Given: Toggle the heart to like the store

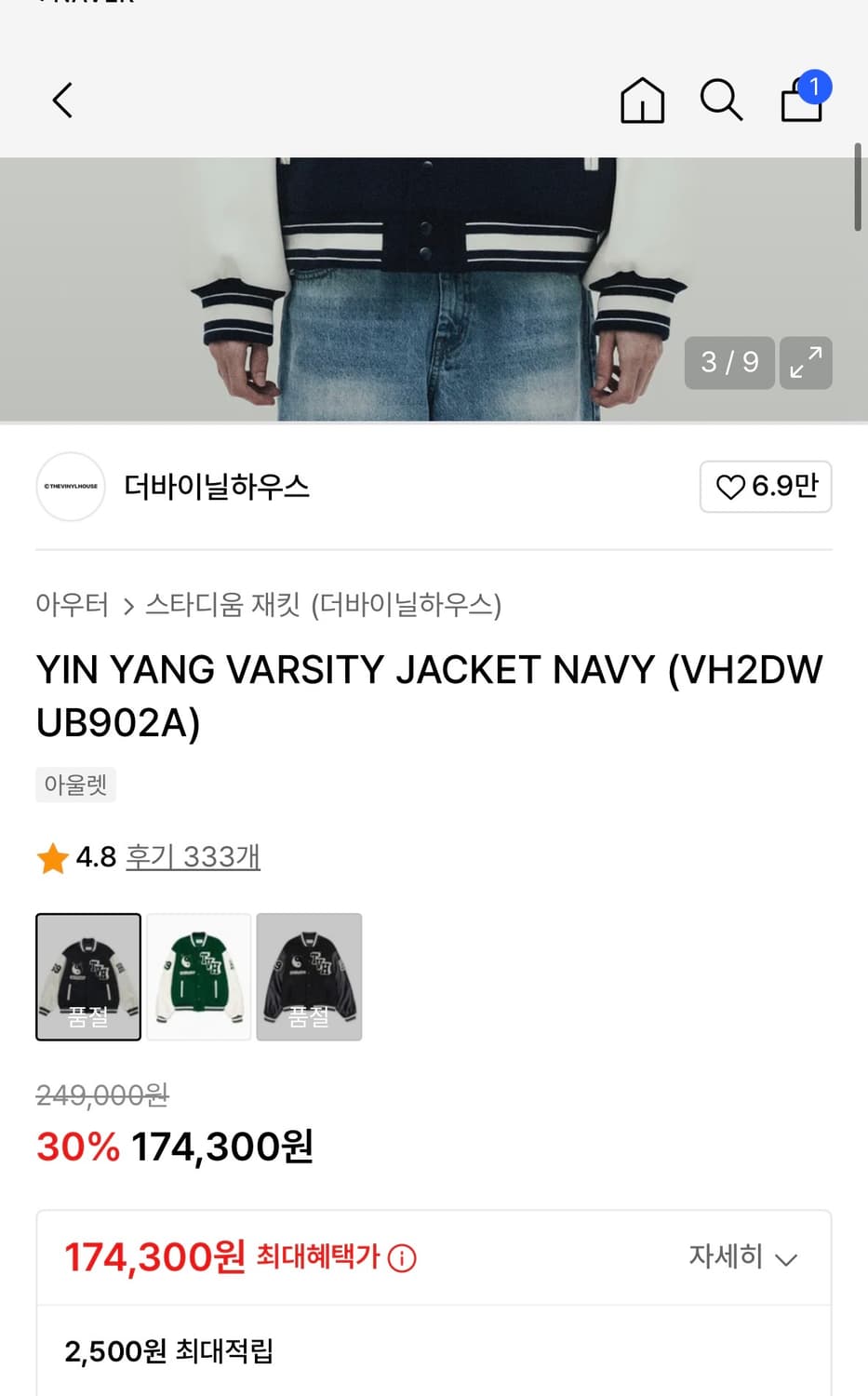Looking at the screenshot, I should [x=765, y=487].
